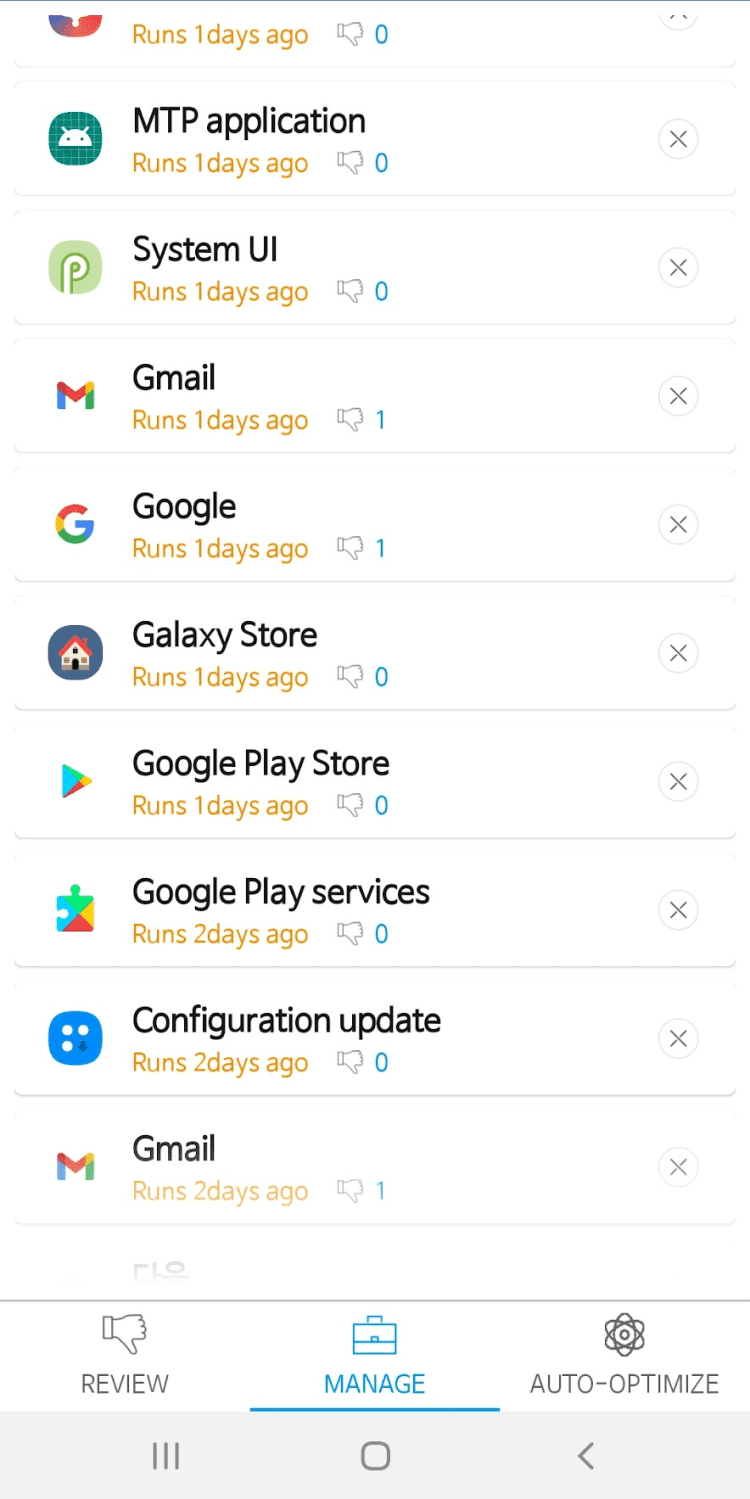
Task: Dismiss the Google entry using its X
Action: (678, 524)
